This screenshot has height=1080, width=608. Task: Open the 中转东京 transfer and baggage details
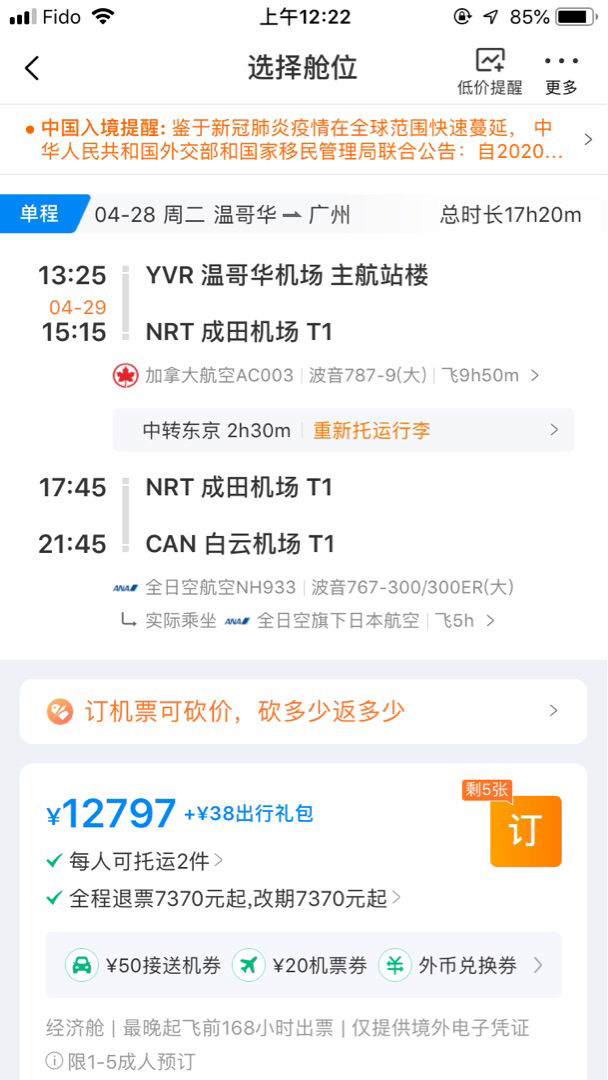pyautogui.click(x=343, y=430)
